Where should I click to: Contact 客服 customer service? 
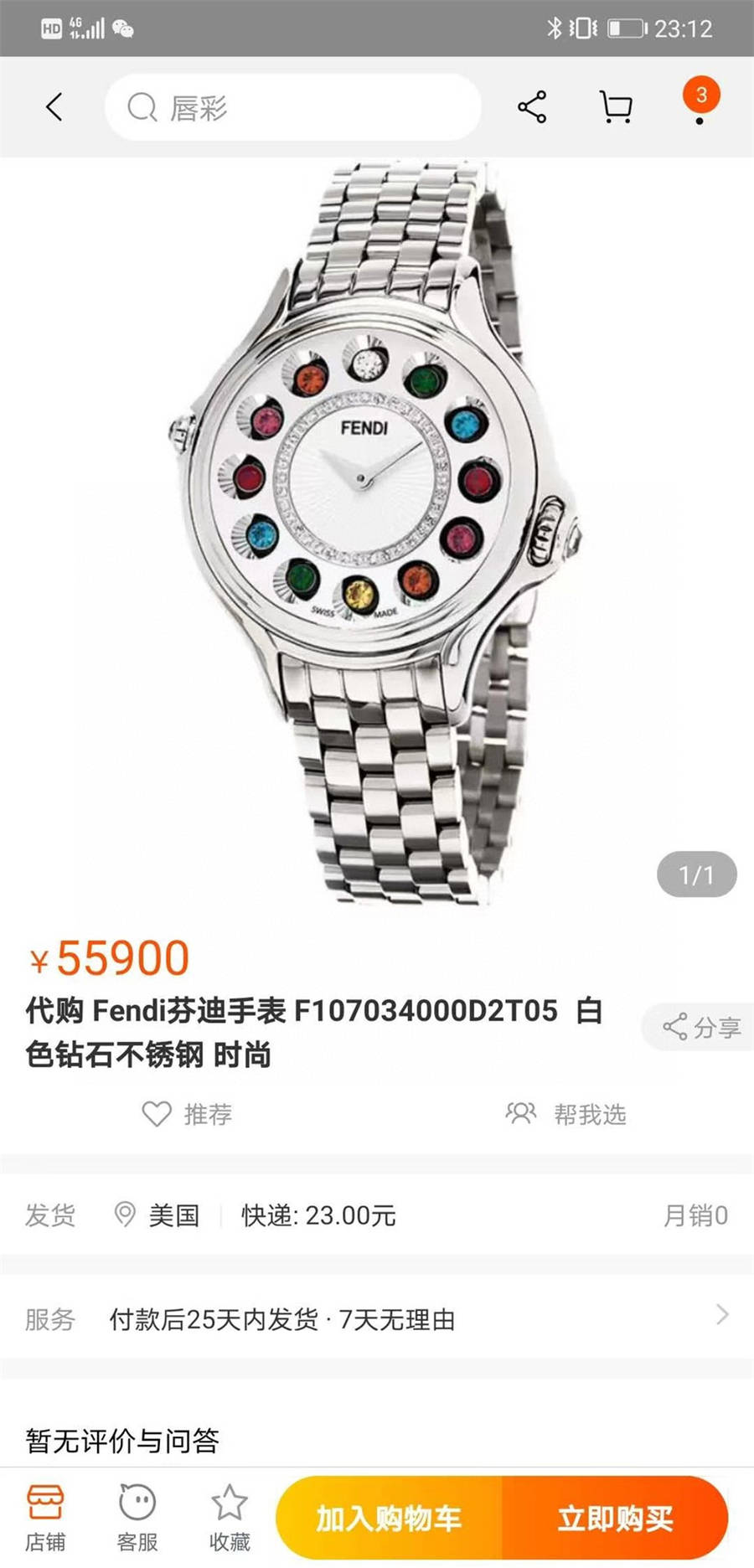click(137, 1517)
